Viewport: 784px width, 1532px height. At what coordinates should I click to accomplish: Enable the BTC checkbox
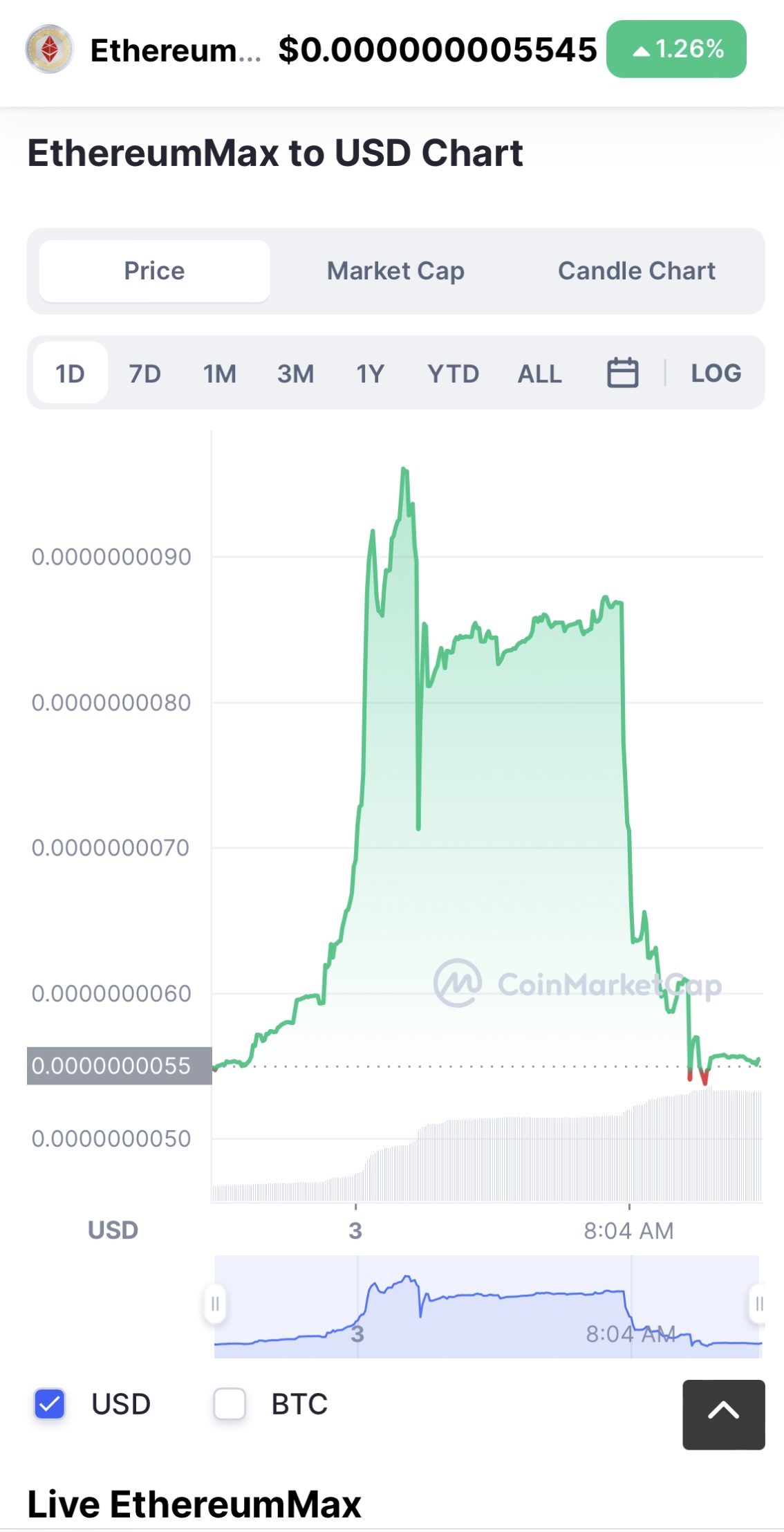pos(230,1403)
